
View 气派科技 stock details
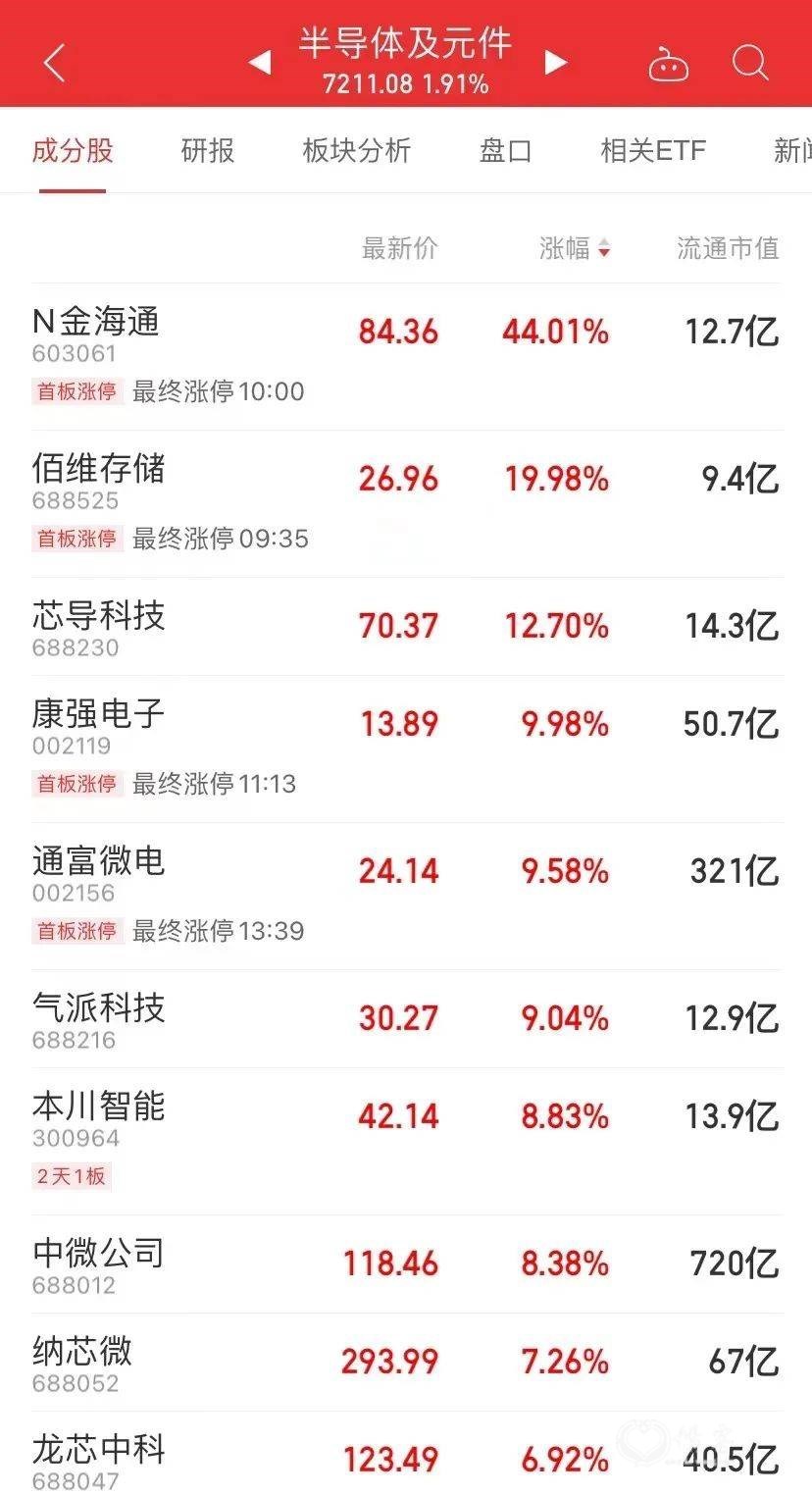[406, 1019]
